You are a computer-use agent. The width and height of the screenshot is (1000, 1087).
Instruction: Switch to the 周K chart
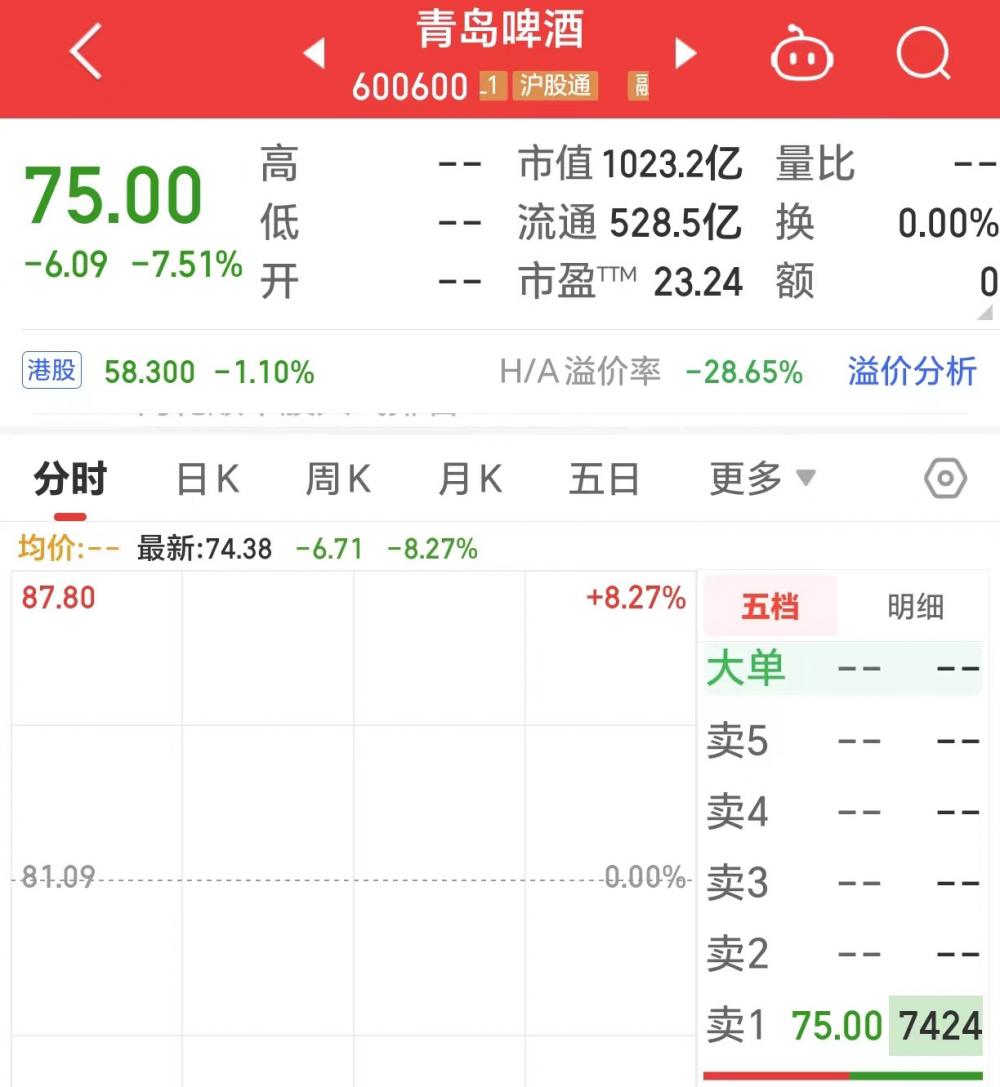click(338, 480)
